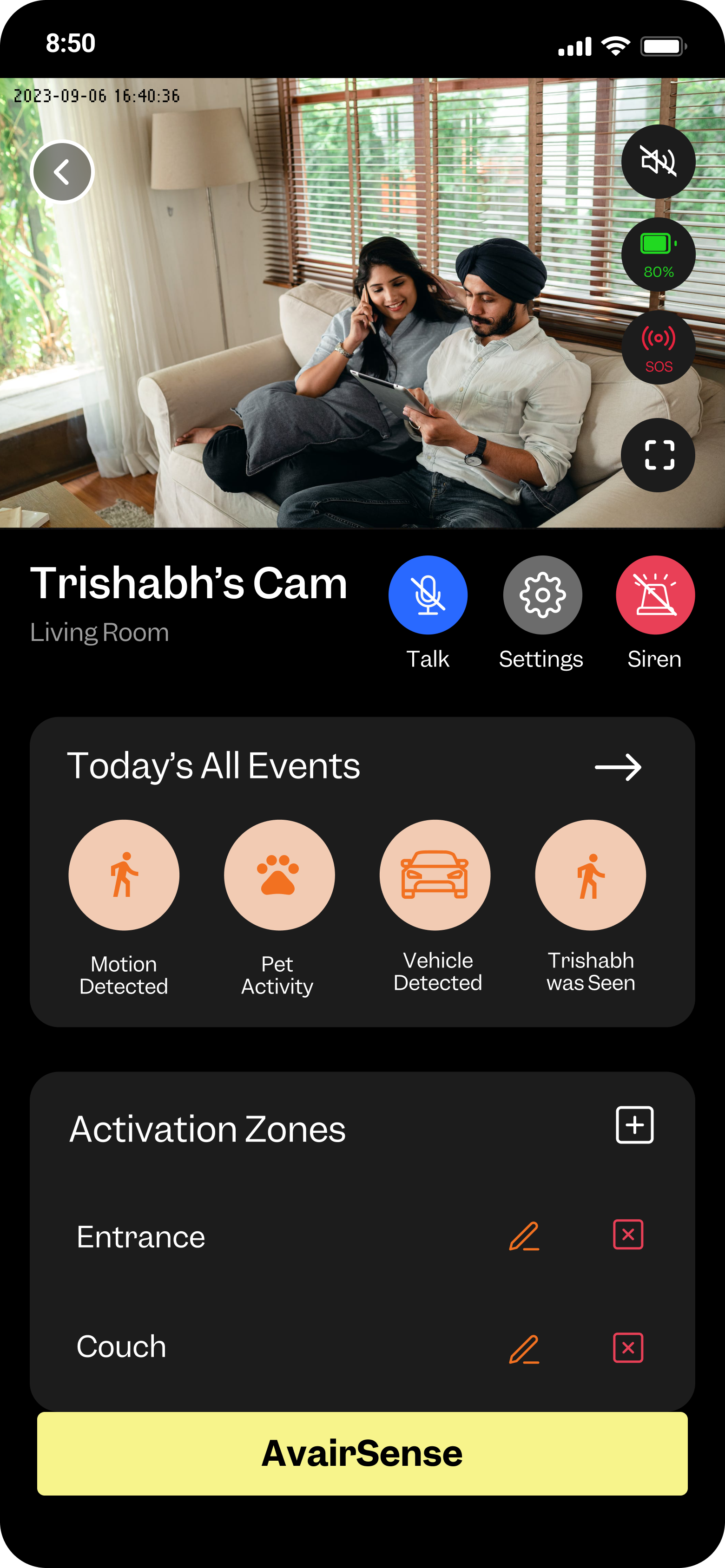
Task: View Vehicle Detected events
Action: (435, 875)
